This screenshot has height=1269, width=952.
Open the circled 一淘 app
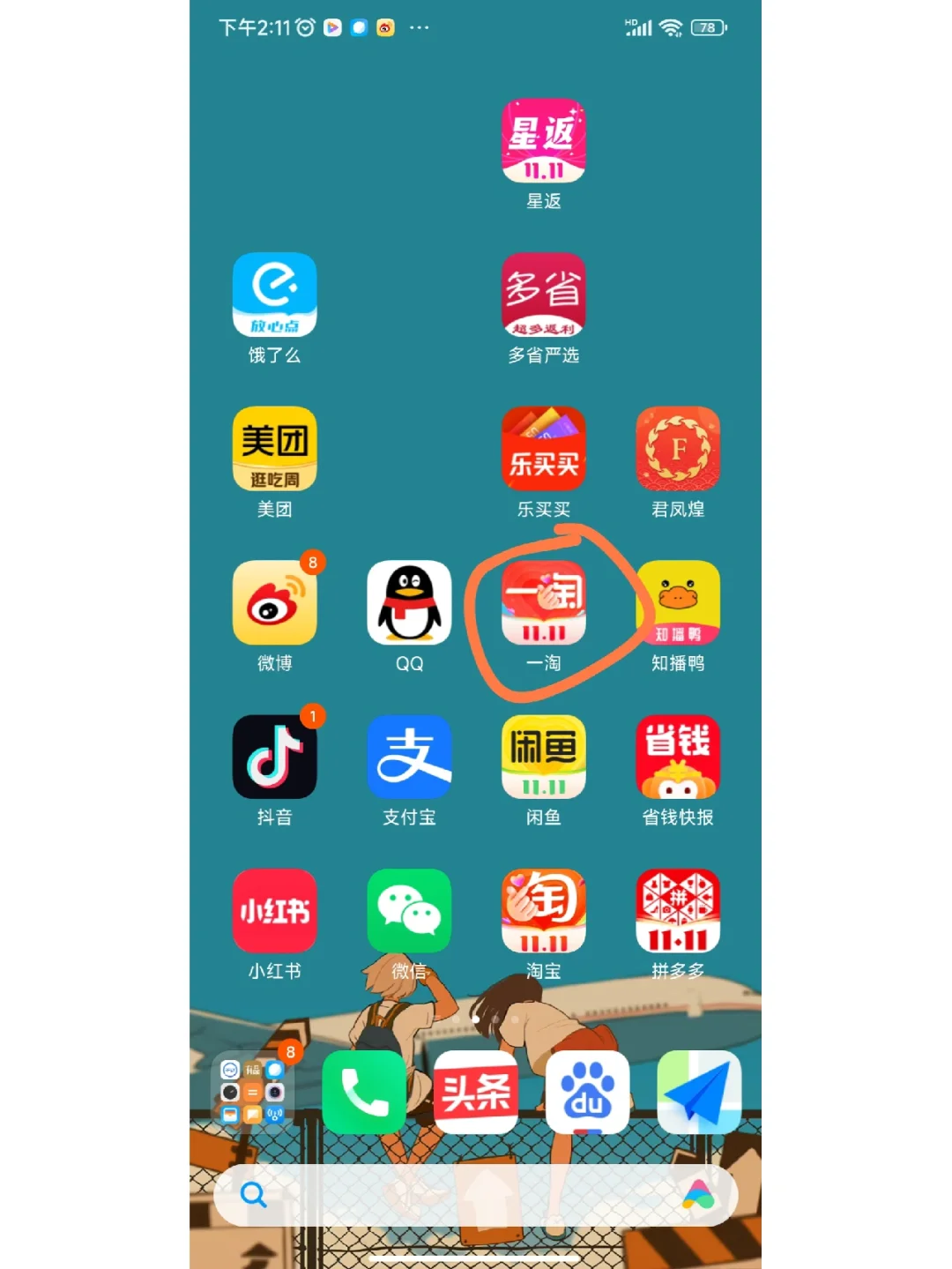point(543,603)
